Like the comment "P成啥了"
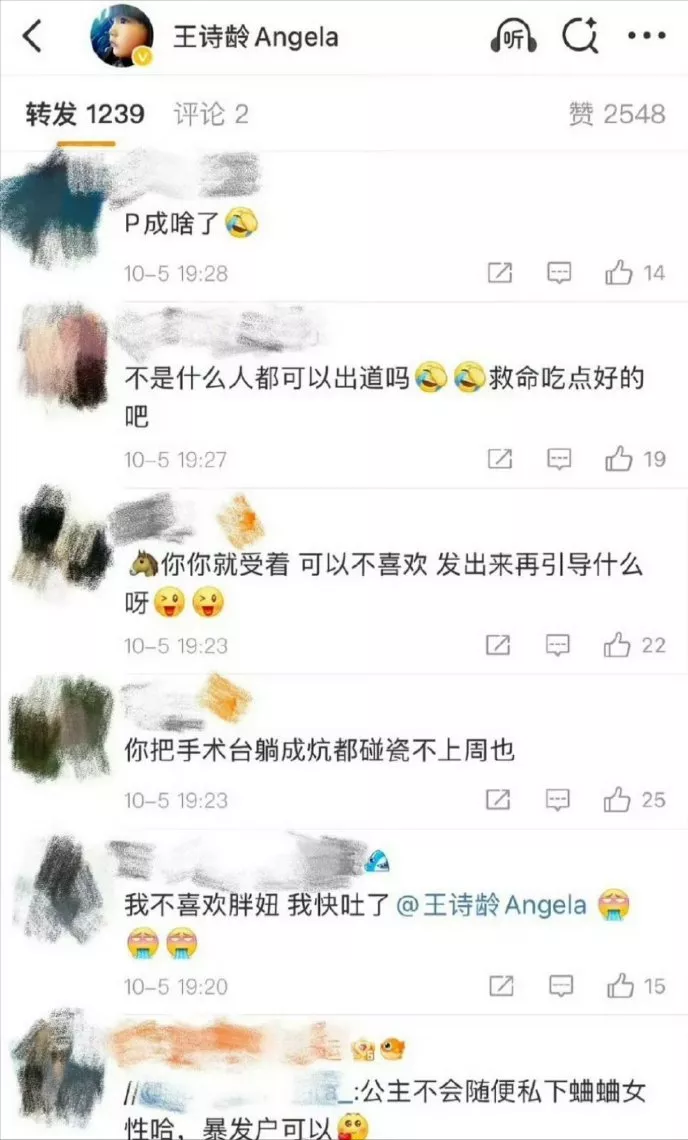This screenshot has height=1140, width=688. pyautogui.click(x=619, y=273)
